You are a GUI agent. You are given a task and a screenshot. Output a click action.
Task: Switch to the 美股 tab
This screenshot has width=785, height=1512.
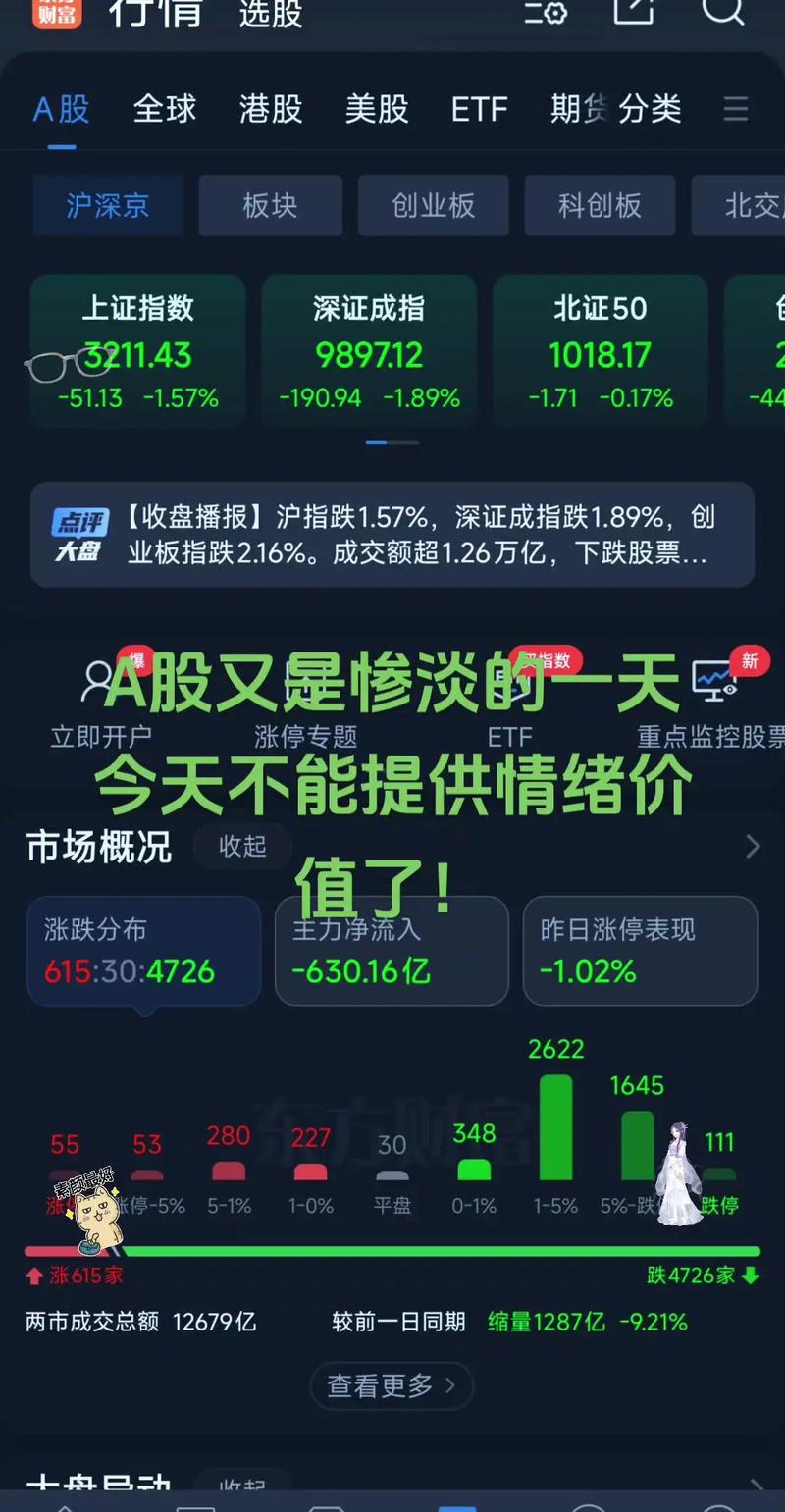(x=376, y=109)
